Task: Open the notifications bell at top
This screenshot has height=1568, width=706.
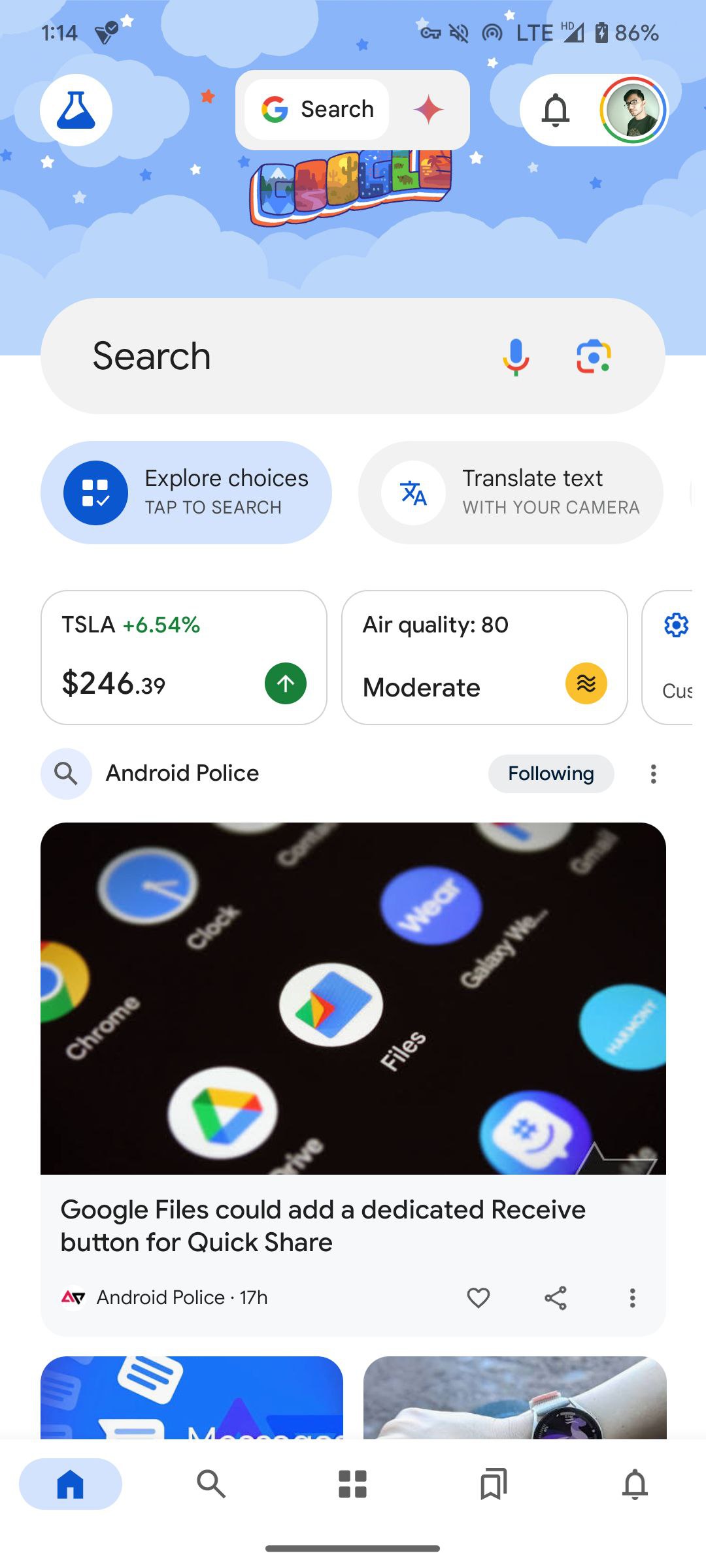Action: tap(556, 110)
